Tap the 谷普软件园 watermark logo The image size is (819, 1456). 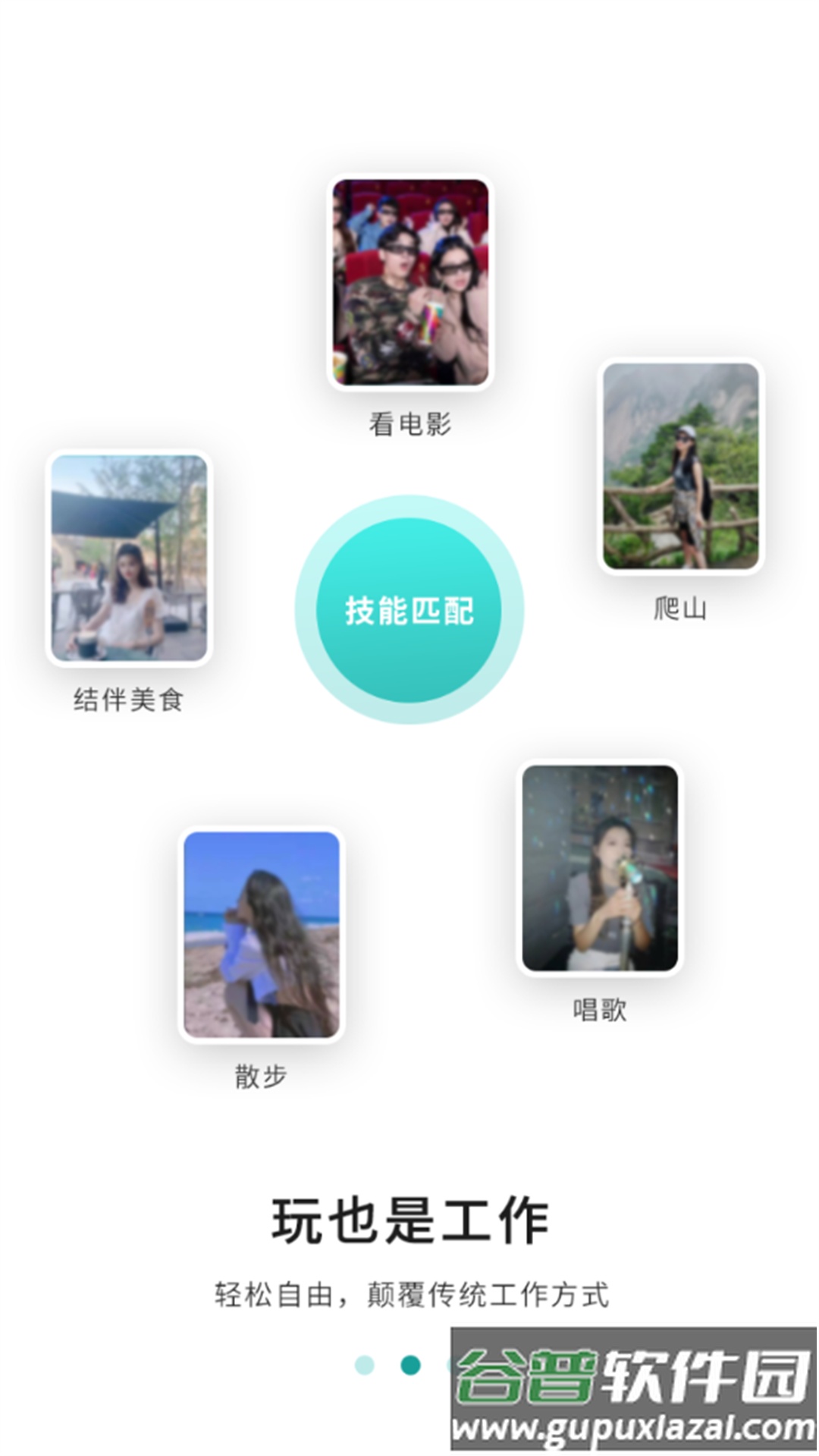tap(632, 1376)
